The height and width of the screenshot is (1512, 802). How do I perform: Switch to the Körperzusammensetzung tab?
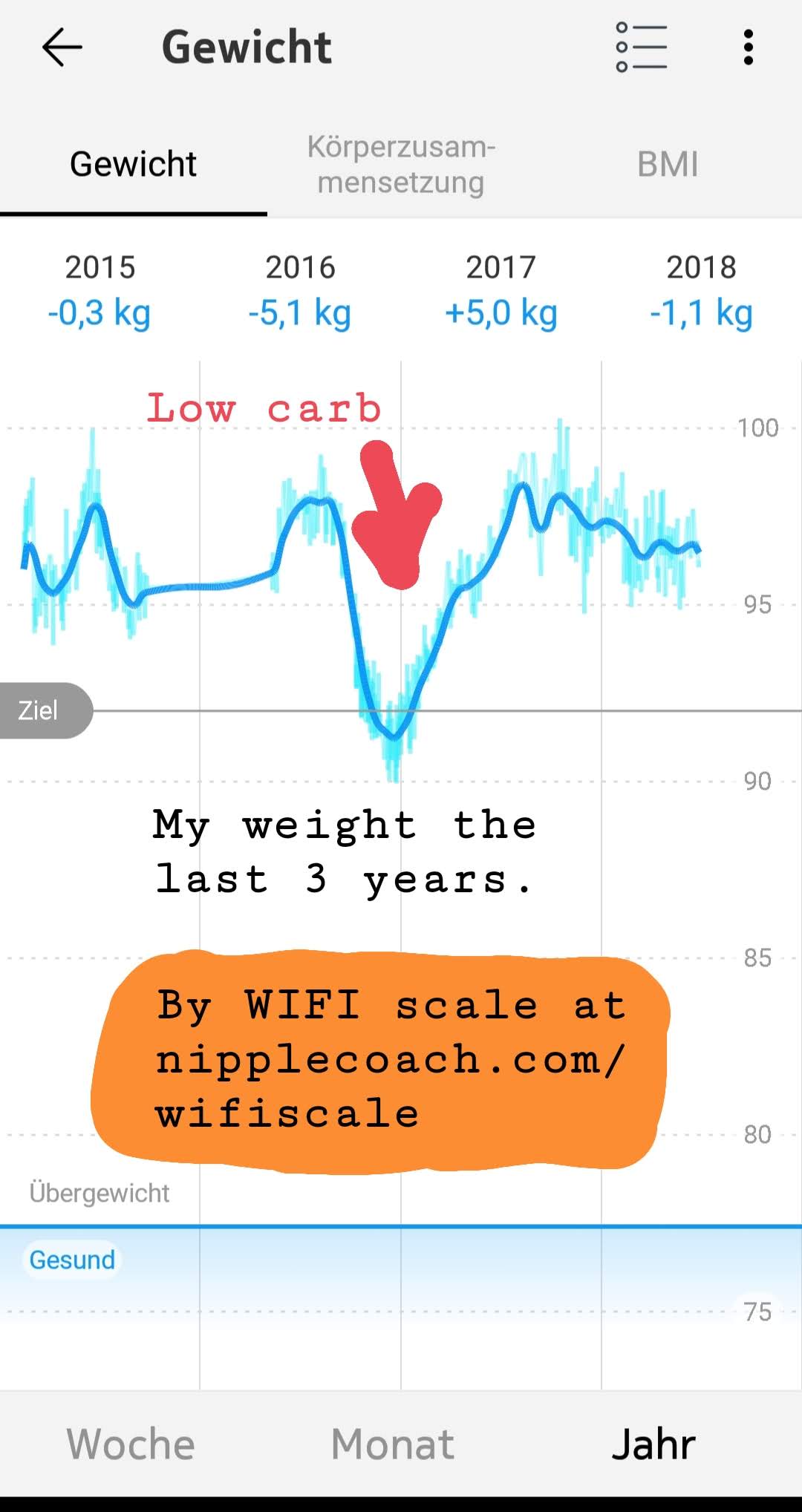tap(401, 164)
